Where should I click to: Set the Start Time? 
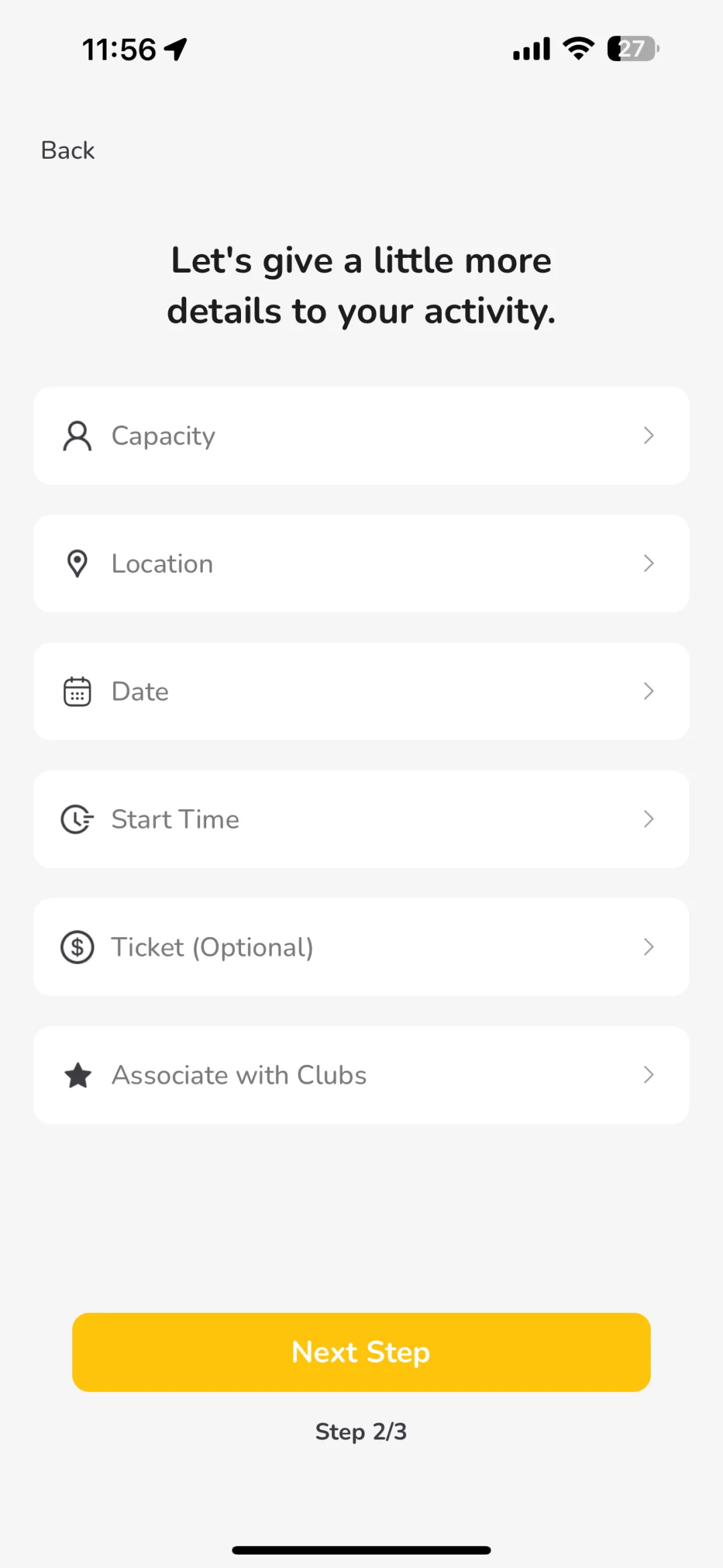pyautogui.click(x=361, y=820)
